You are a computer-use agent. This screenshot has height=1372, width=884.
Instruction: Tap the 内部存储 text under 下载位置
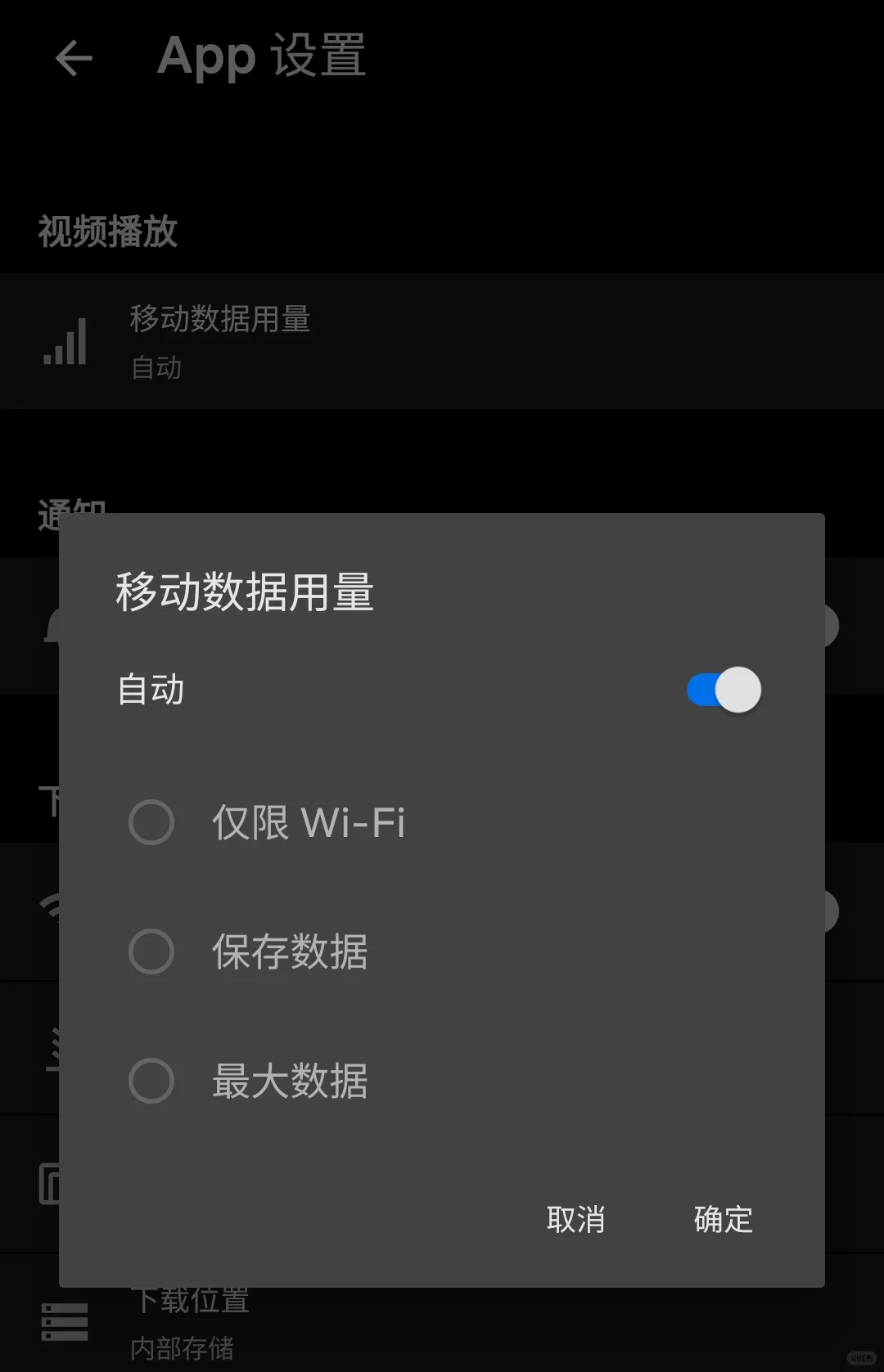coord(181,1348)
